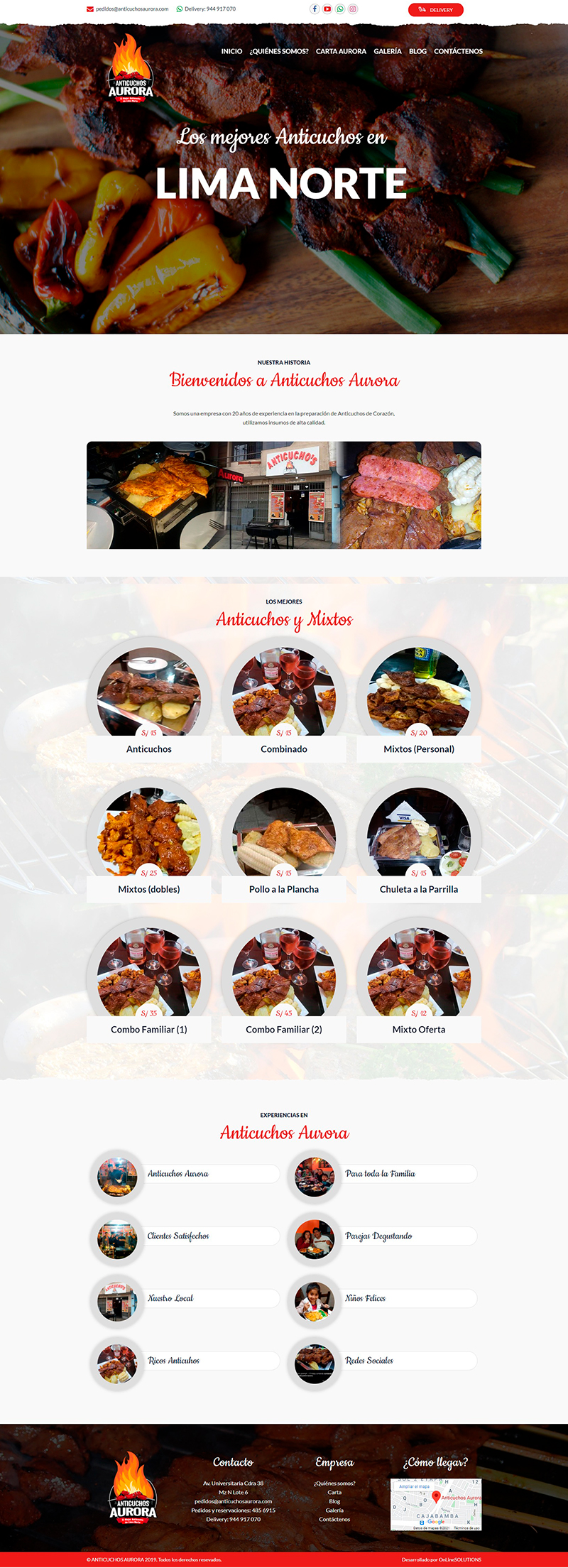
Task: Open CARTA AURORA in the menu
Action: click(x=341, y=51)
